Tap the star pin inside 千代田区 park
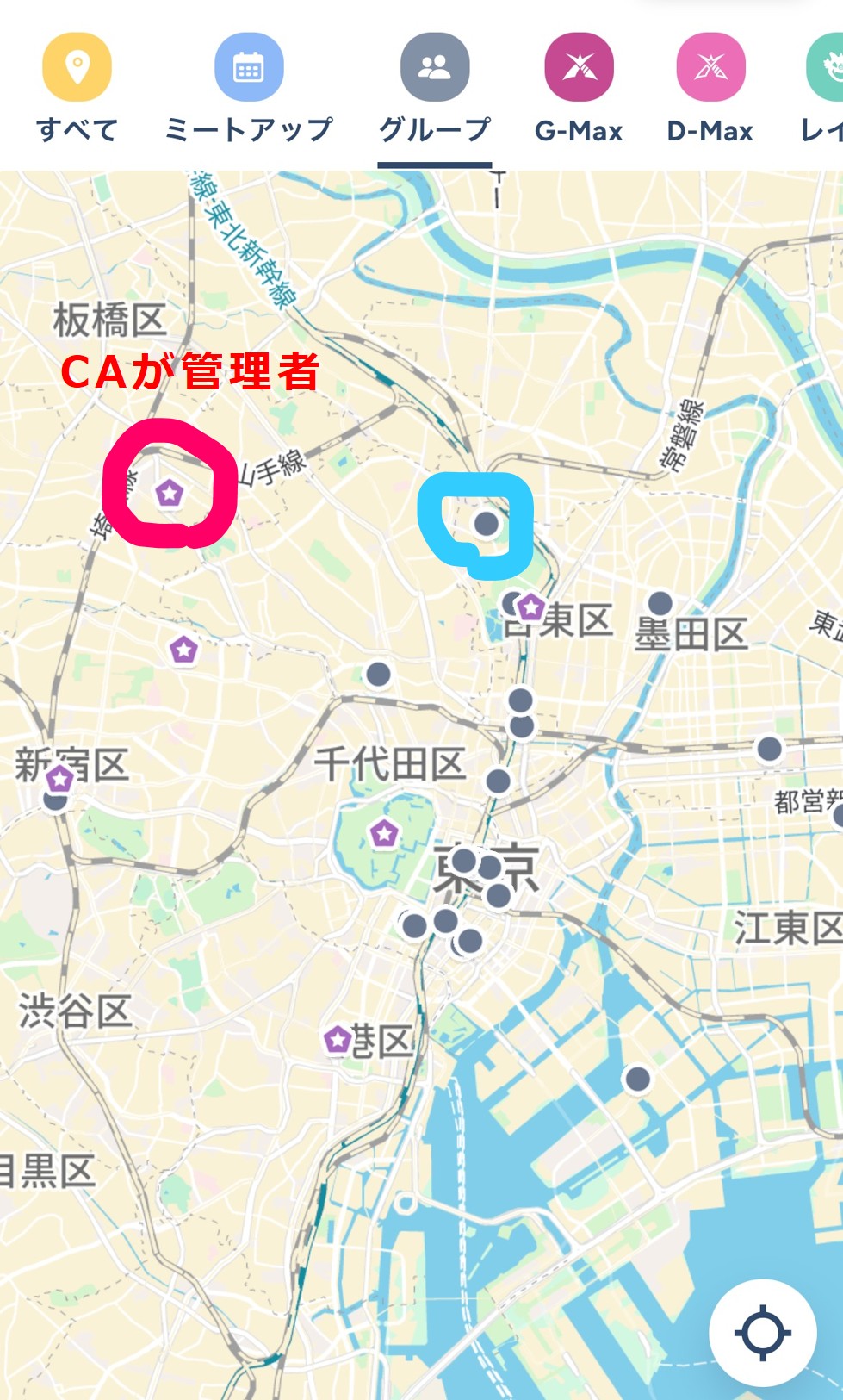Screen dimensions: 843x1400 pos(384,833)
